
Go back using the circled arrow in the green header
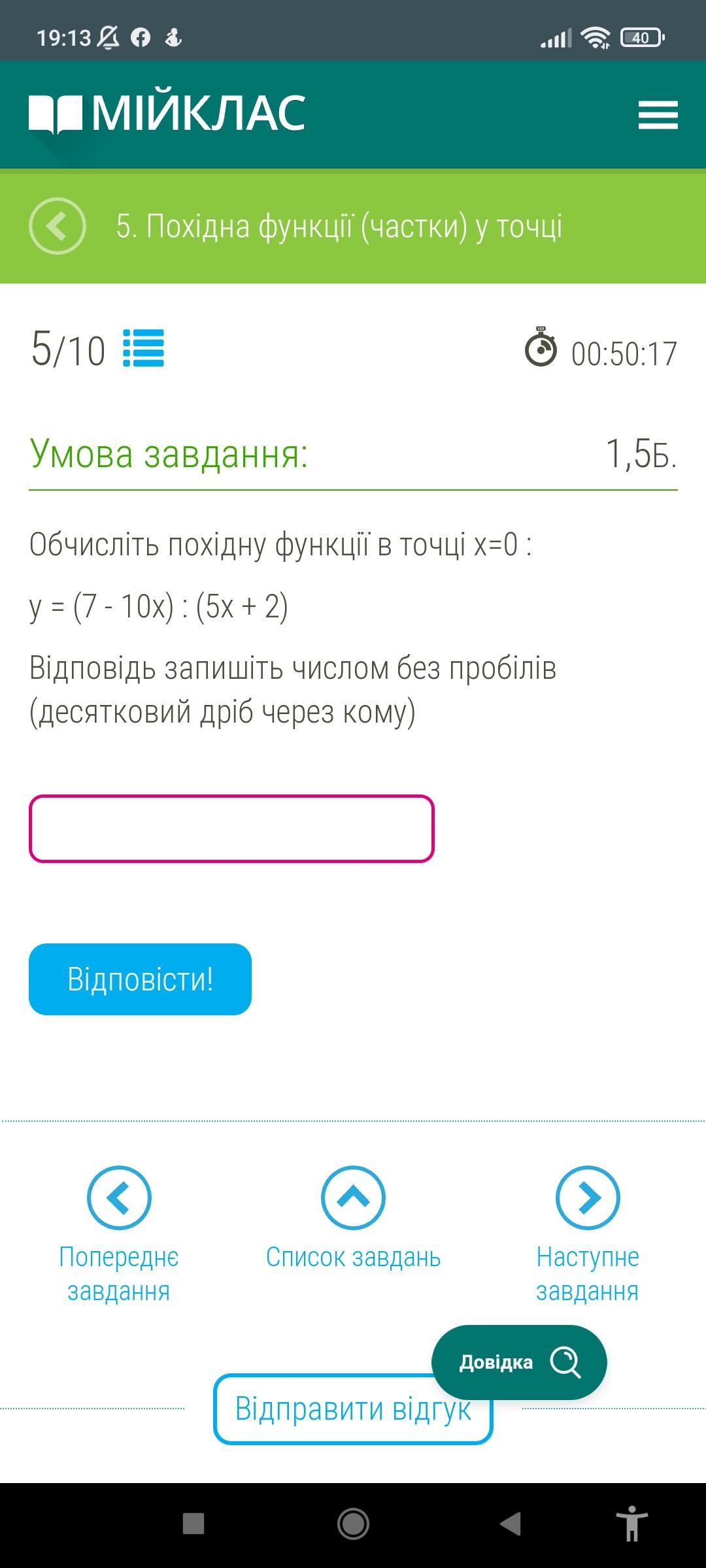click(x=58, y=226)
